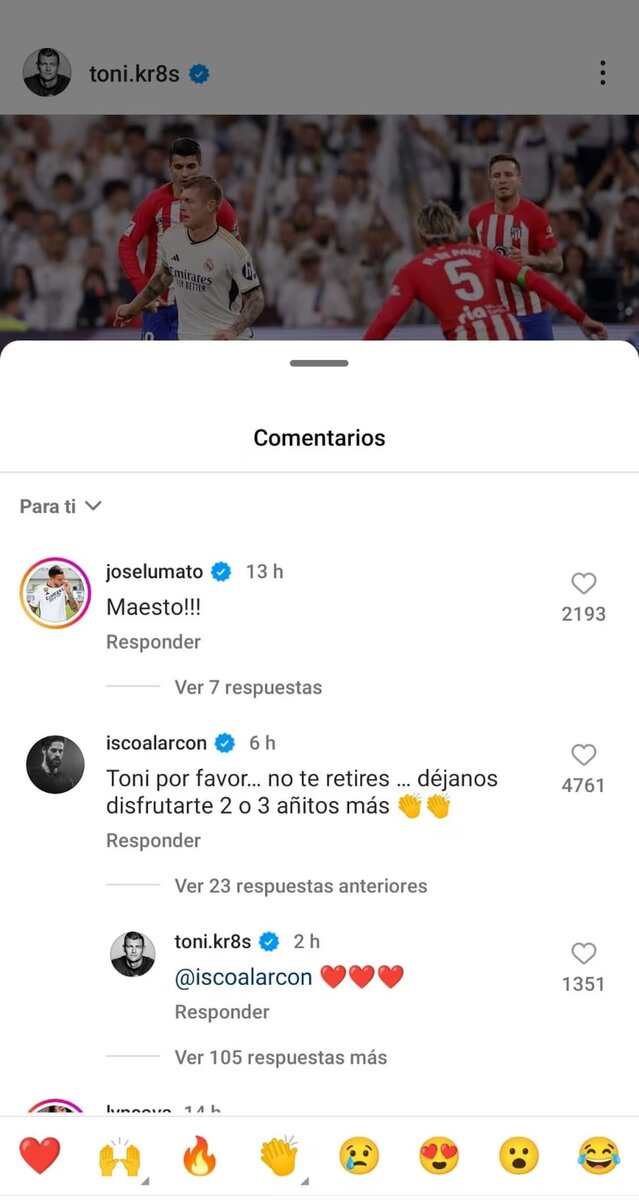Open joselumato's profile picture
Image resolution: width=639 pixels, height=1200 pixels.
click(x=55, y=593)
